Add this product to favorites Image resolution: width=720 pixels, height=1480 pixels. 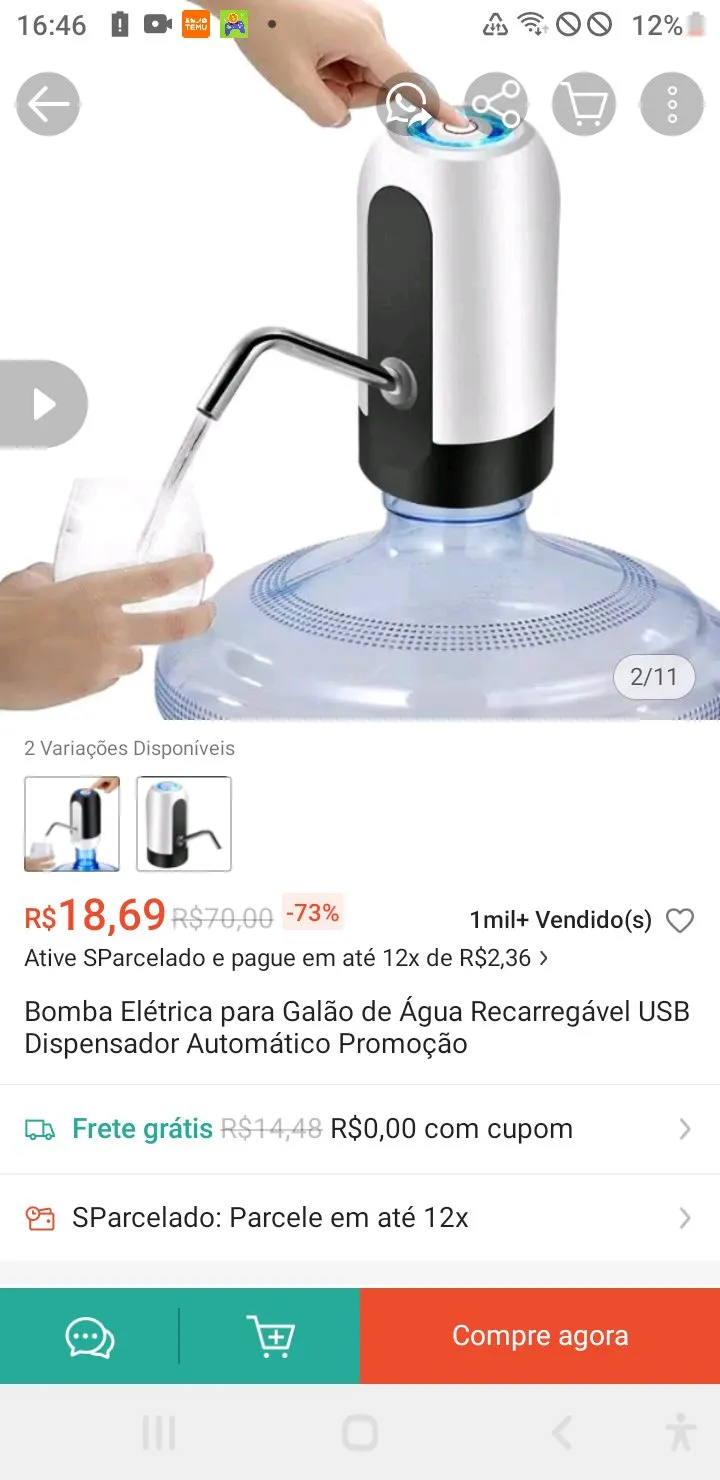tap(680, 920)
